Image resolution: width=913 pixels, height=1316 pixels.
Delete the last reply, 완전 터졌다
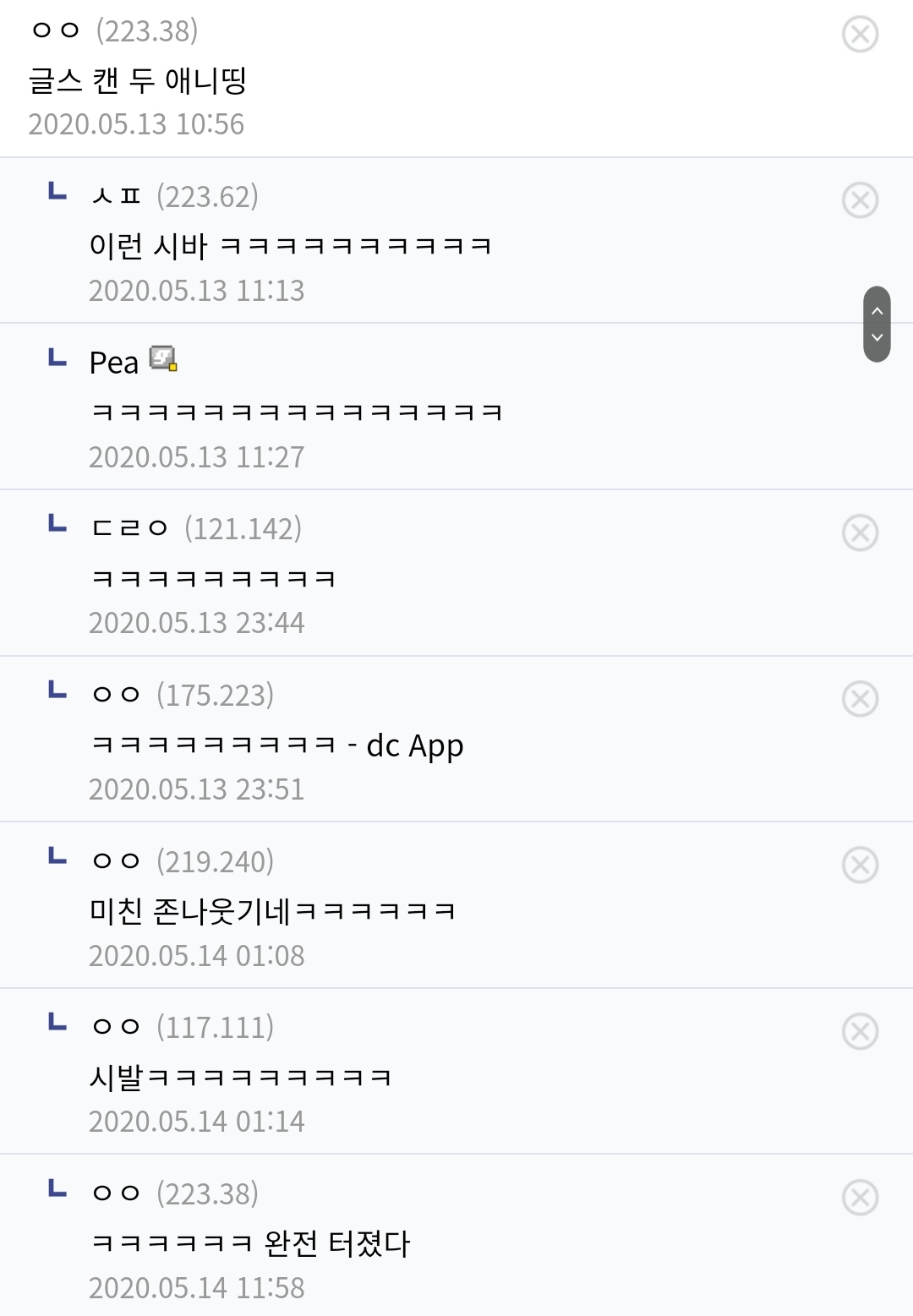click(x=860, y=1198)
